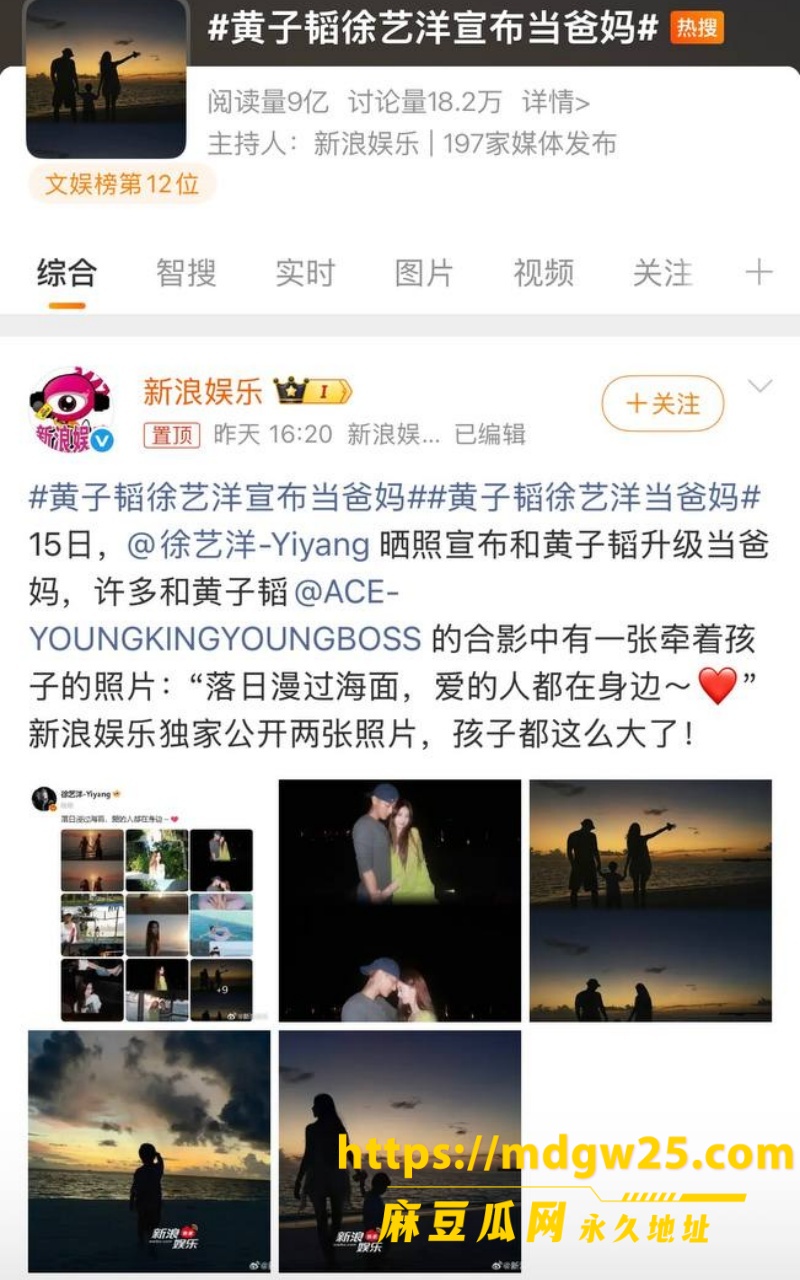The width and height of the screenshot is (800, 1280).
Task: Open the topic cover thumbnail
Action: point(106,79)
